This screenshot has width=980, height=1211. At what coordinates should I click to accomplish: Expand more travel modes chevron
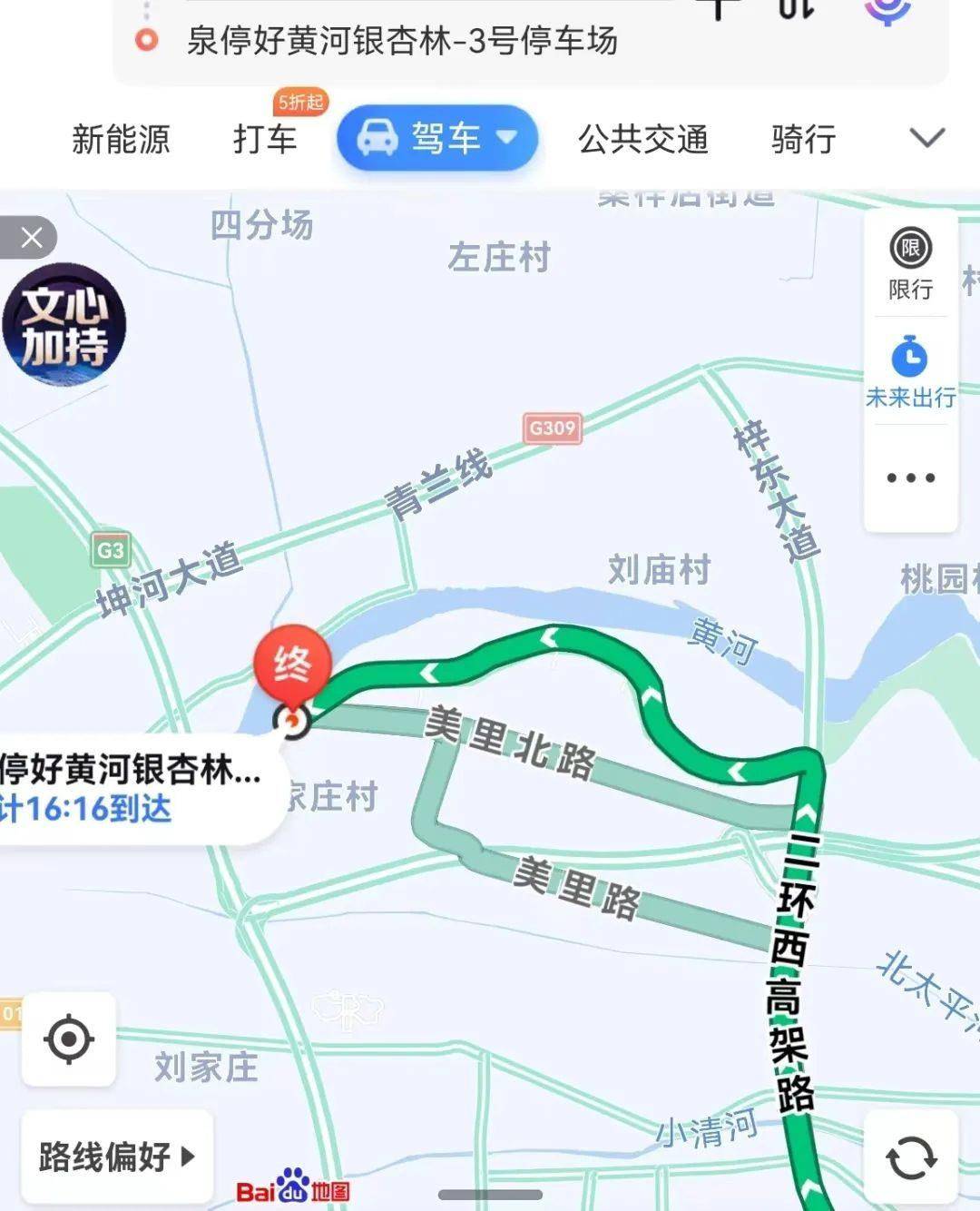(926, 139)
